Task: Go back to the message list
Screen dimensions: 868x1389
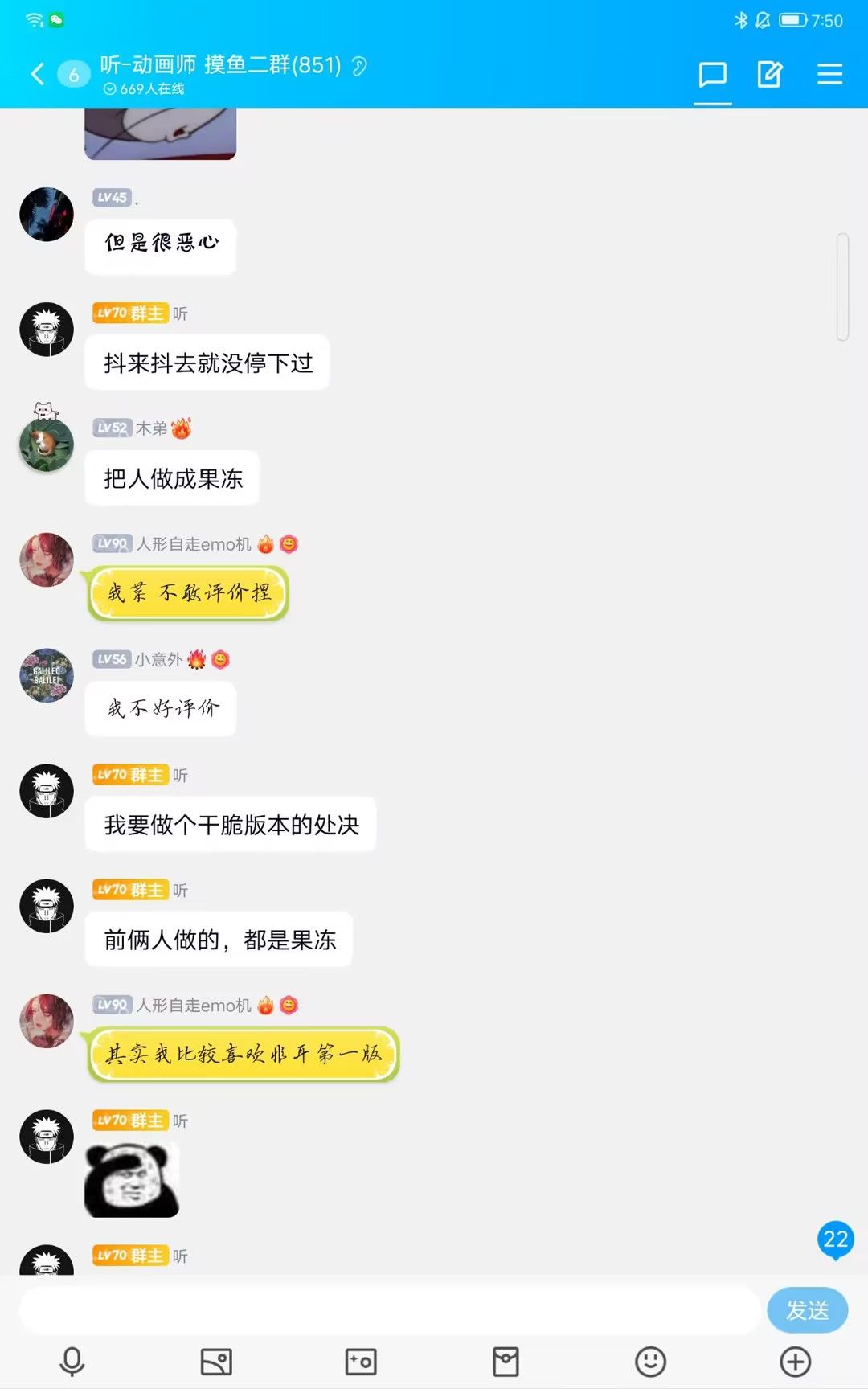Action: pyautogui.click(x=38, y=74)
